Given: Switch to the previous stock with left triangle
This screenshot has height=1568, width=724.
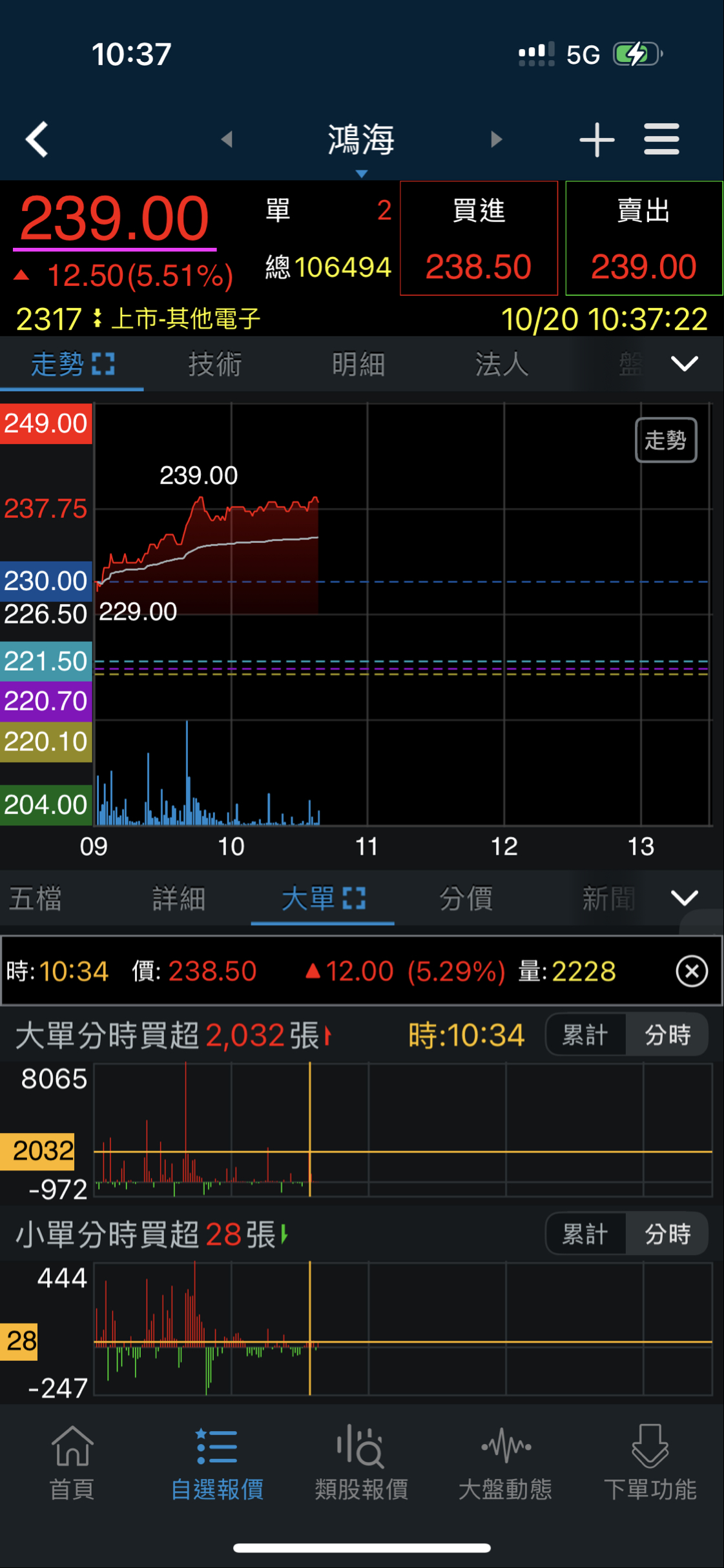Looking at the screenshot, I should click(x=227, y=139).
